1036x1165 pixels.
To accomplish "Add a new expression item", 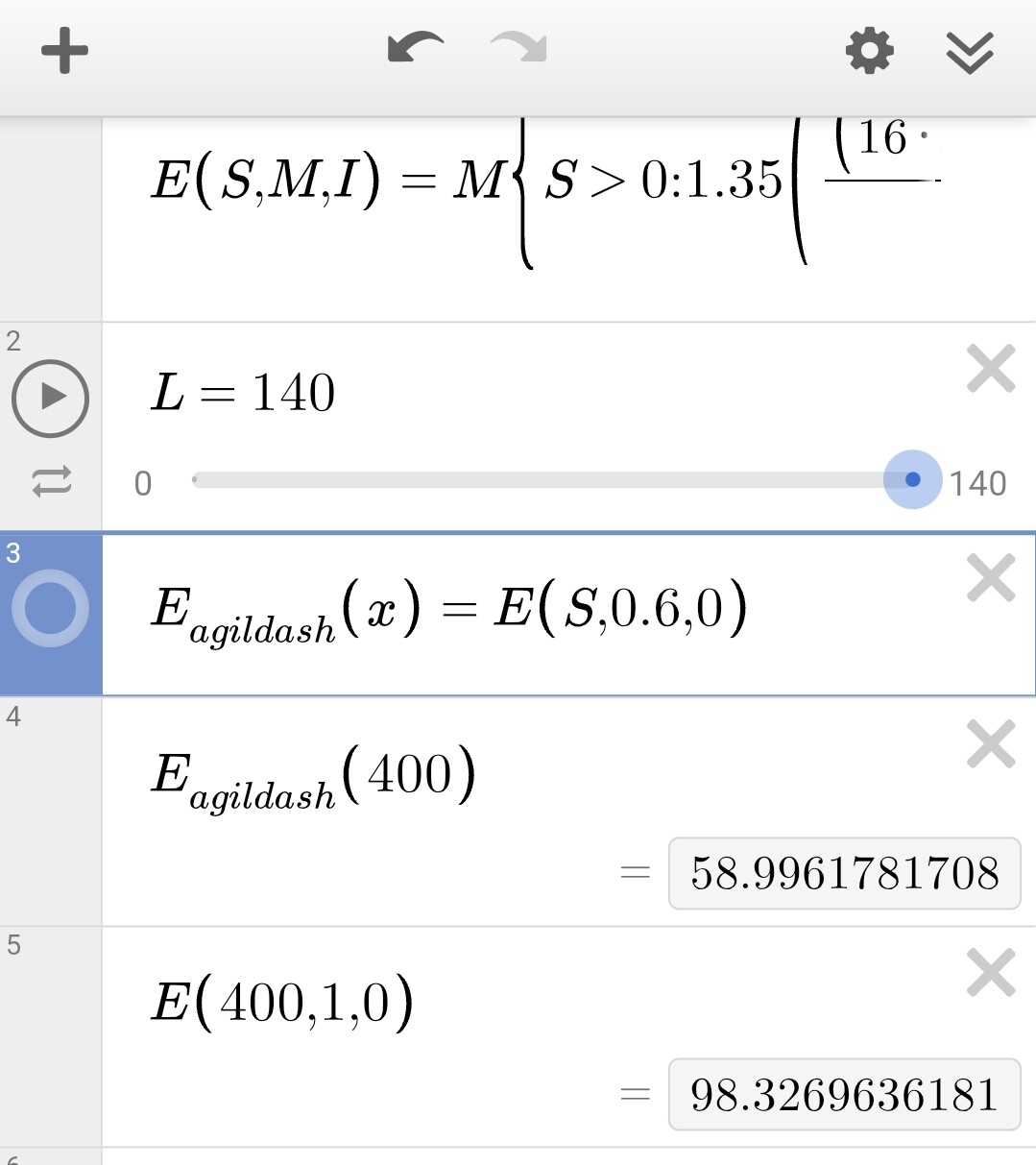I will click(64, 51).
